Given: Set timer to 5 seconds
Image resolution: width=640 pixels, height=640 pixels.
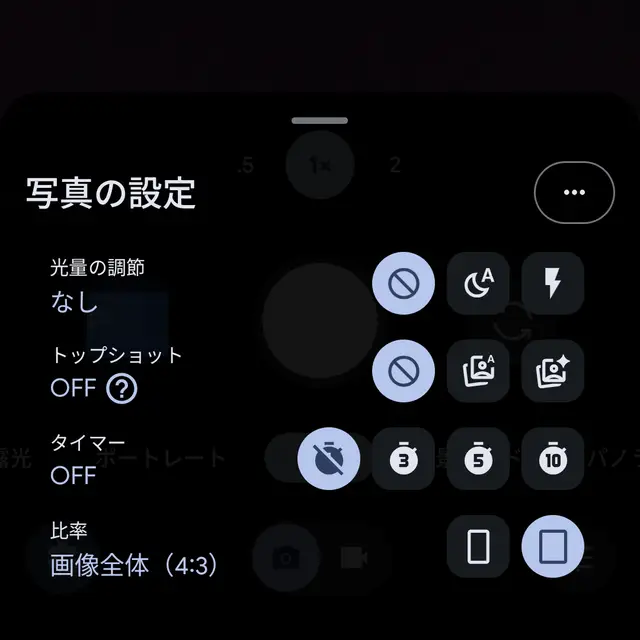Looking at the screenshot, I should [478, 459].
